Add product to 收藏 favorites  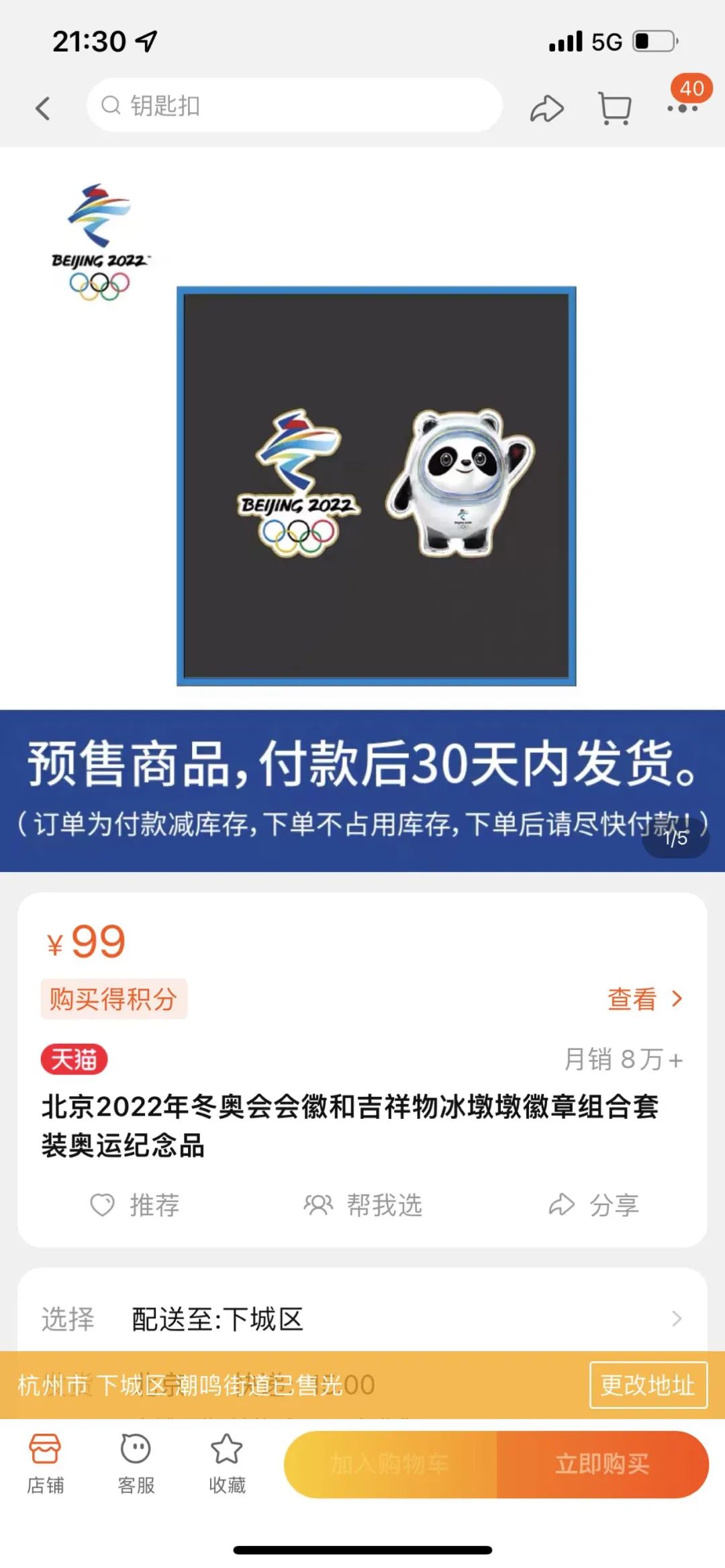tap(227, 1463)
